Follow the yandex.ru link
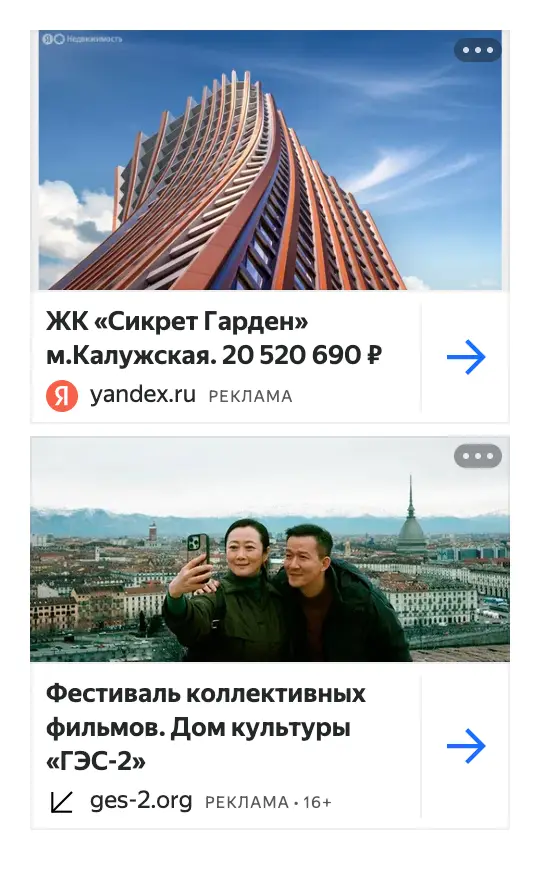The image size is (540, 876). [x=142, y=395]
